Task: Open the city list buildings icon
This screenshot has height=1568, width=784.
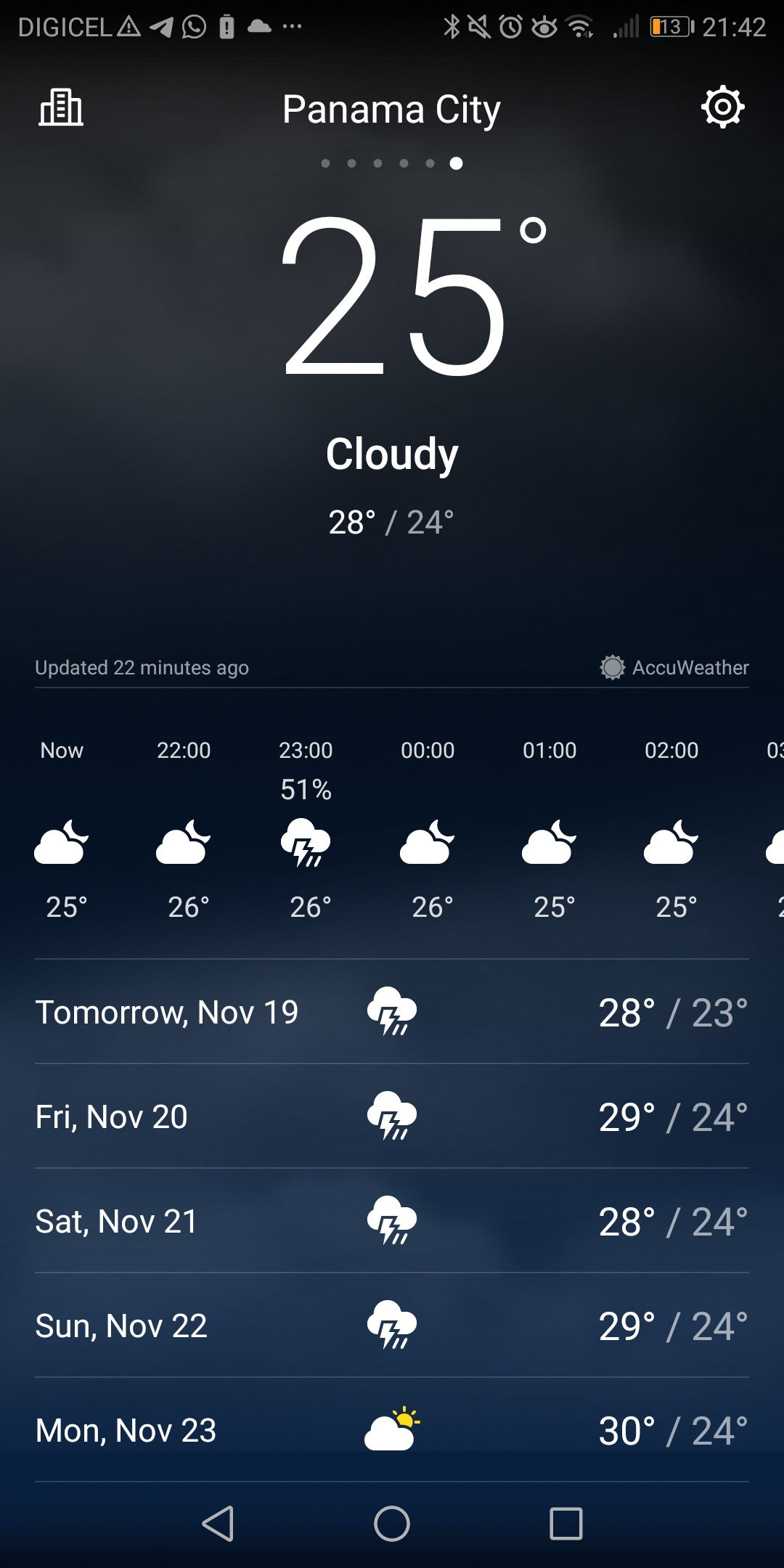Action: [61, 107]
